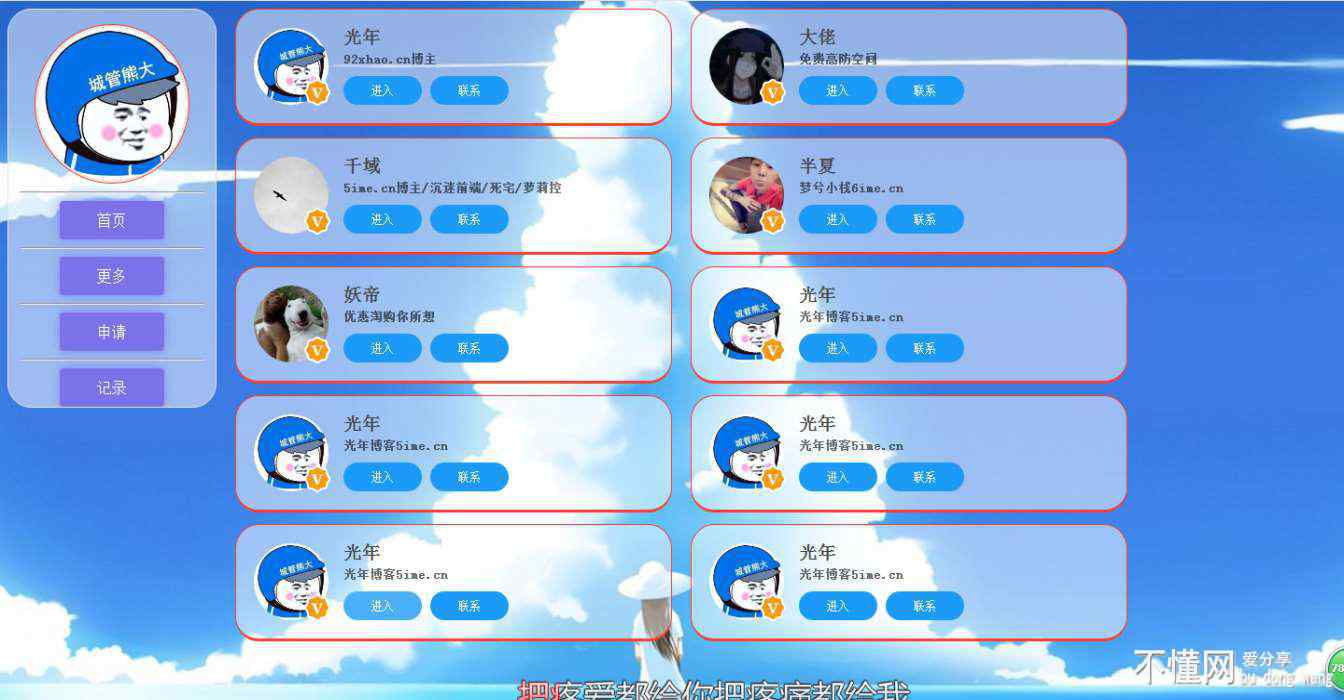Image resolution: width=1344 pixels, height=700 pixels.
Task: View the 记录 section
Action: click(111, 387)
